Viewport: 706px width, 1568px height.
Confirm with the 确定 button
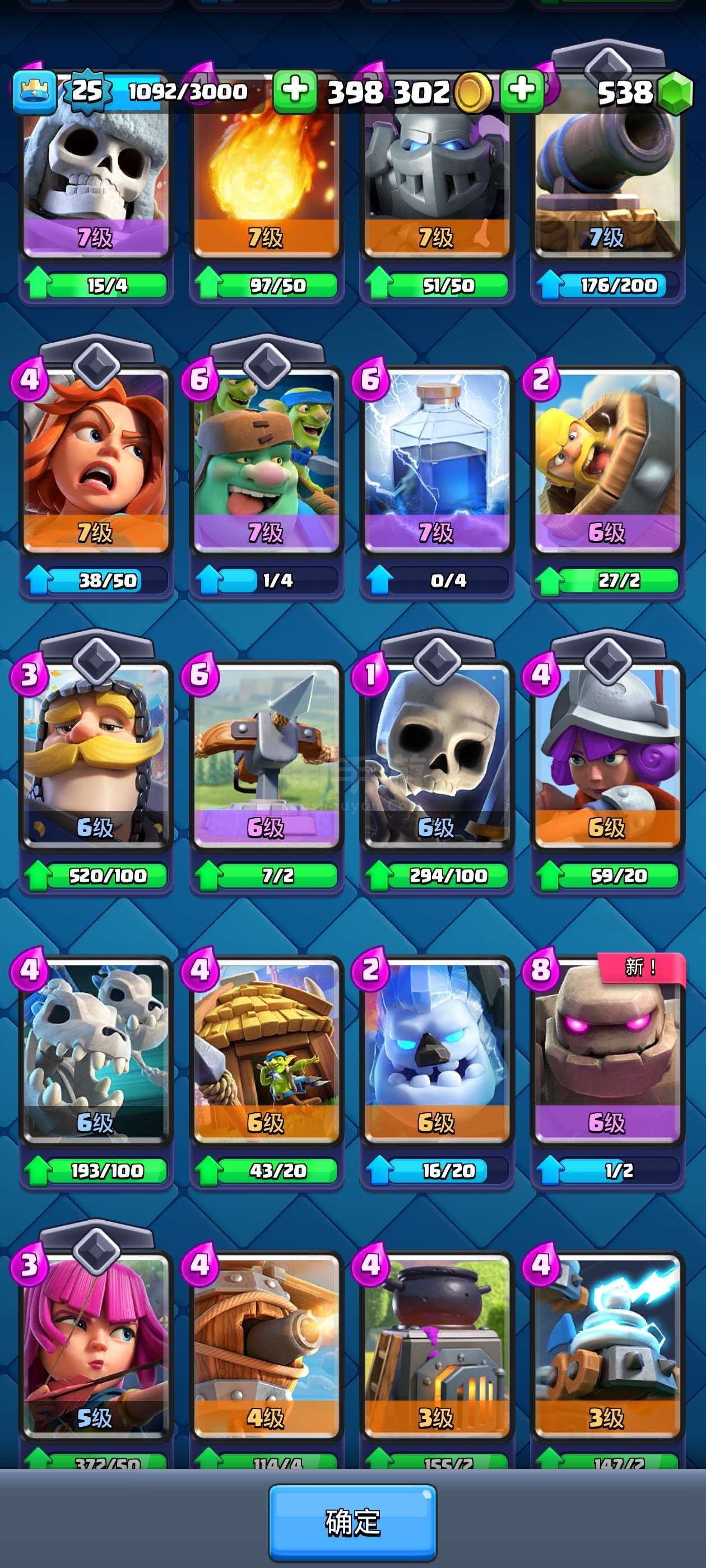point(352,1522)
